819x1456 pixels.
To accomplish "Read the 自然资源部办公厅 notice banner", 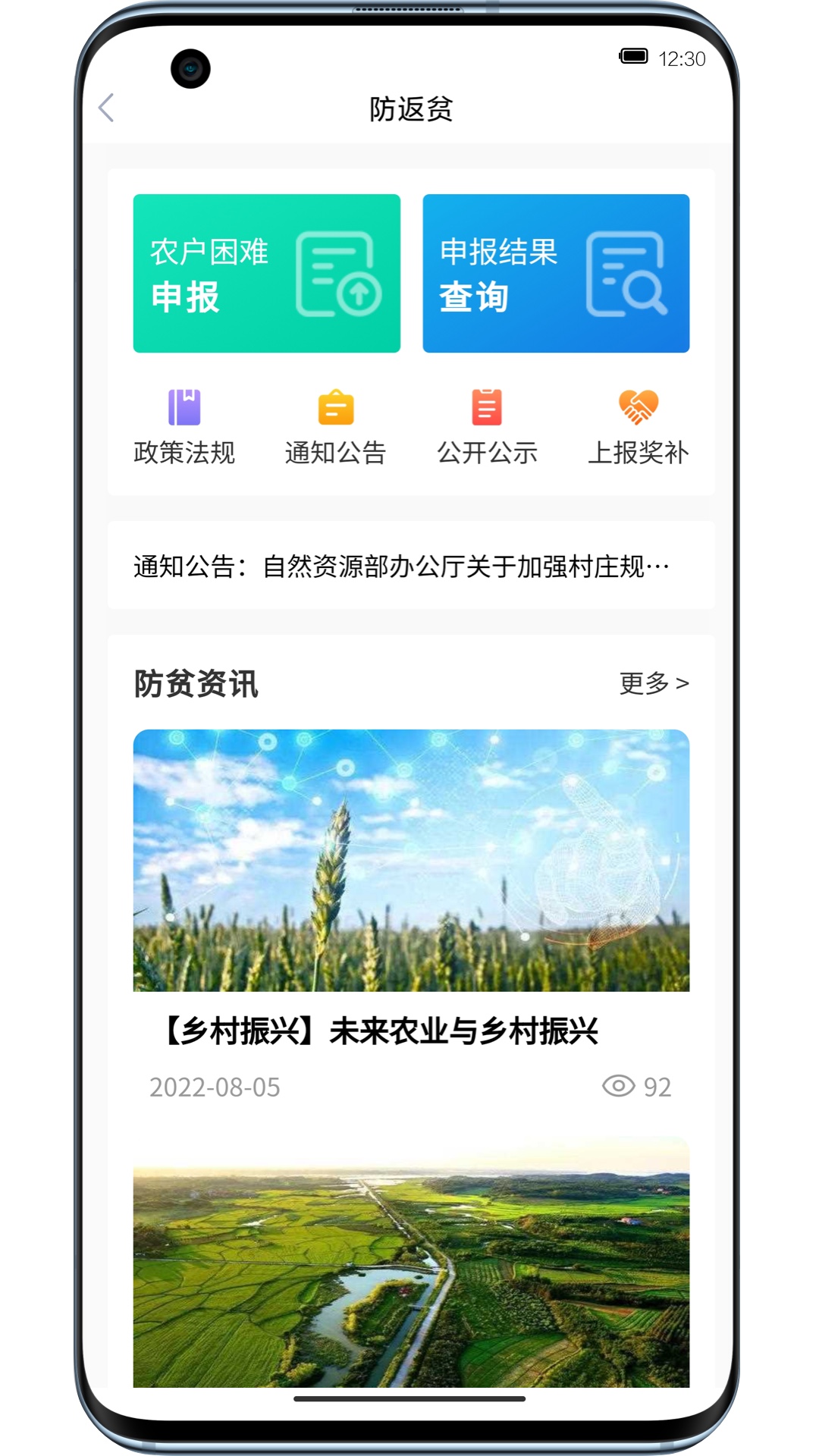I will [x=411, y=566].
